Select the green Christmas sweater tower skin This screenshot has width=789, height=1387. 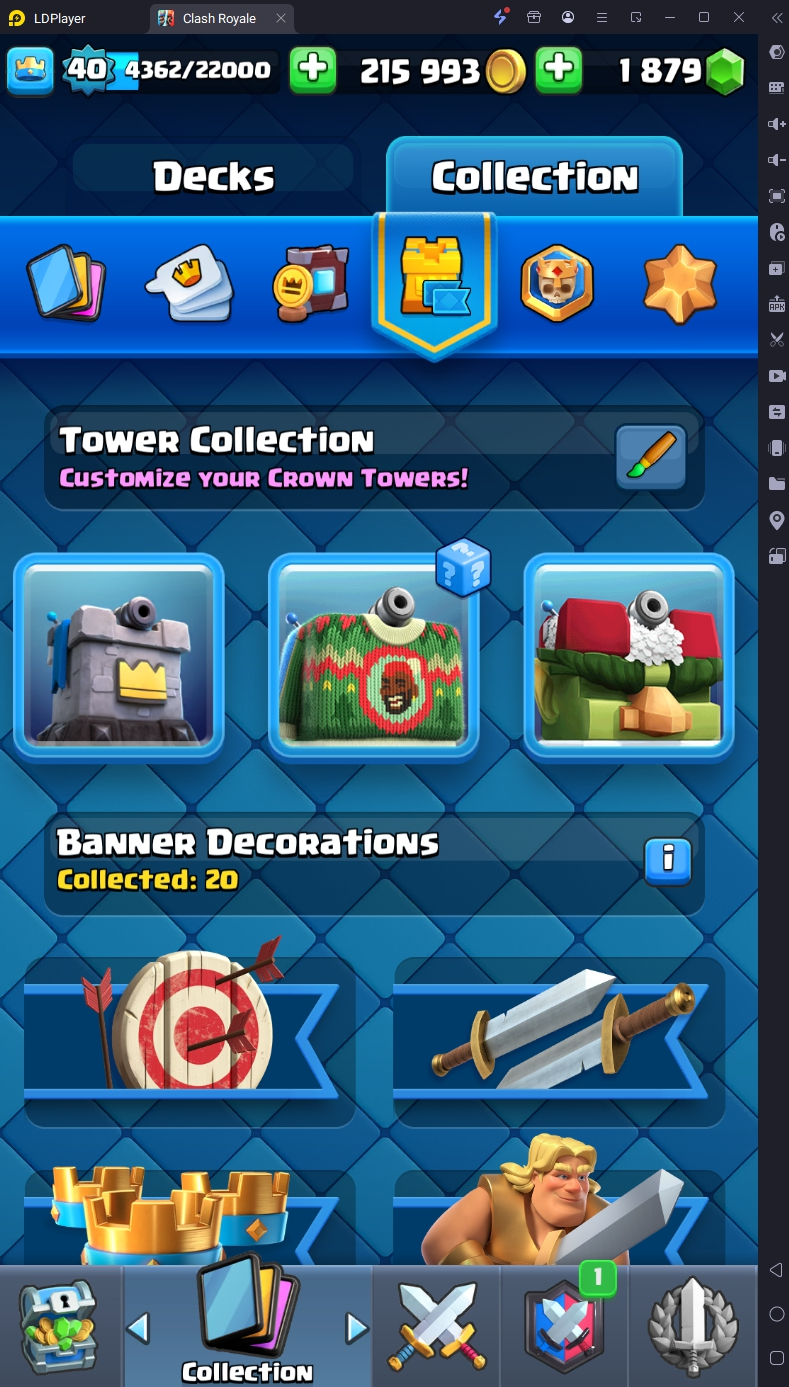click(373, 657)
